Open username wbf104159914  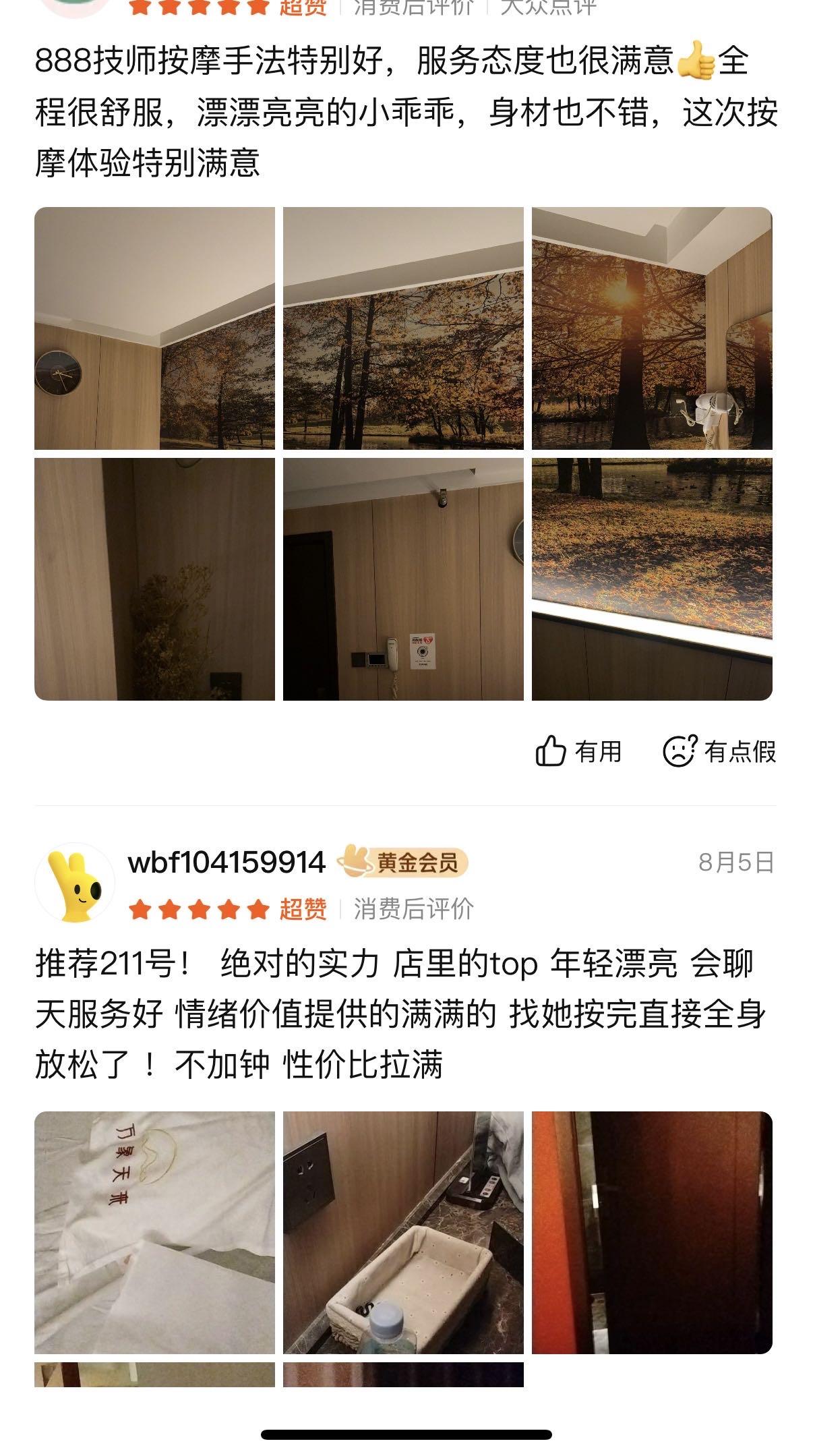[227, 863]
